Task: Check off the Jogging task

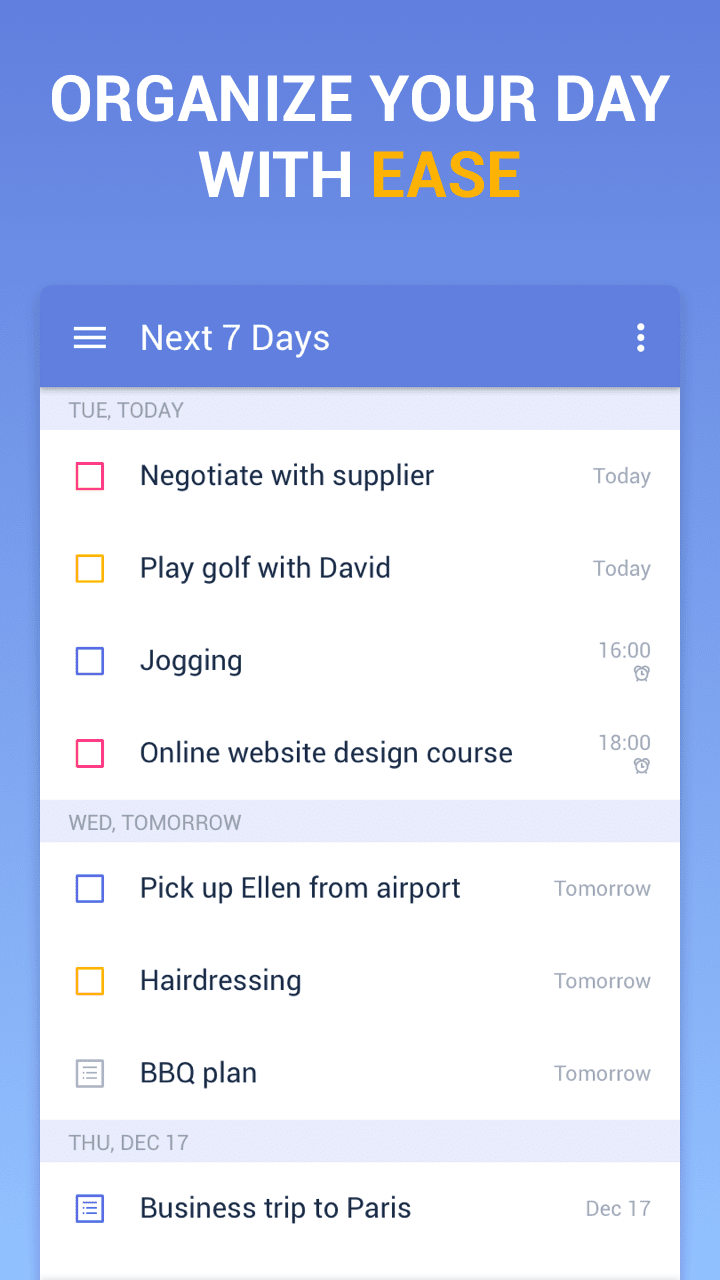Action: coord(89,661)
